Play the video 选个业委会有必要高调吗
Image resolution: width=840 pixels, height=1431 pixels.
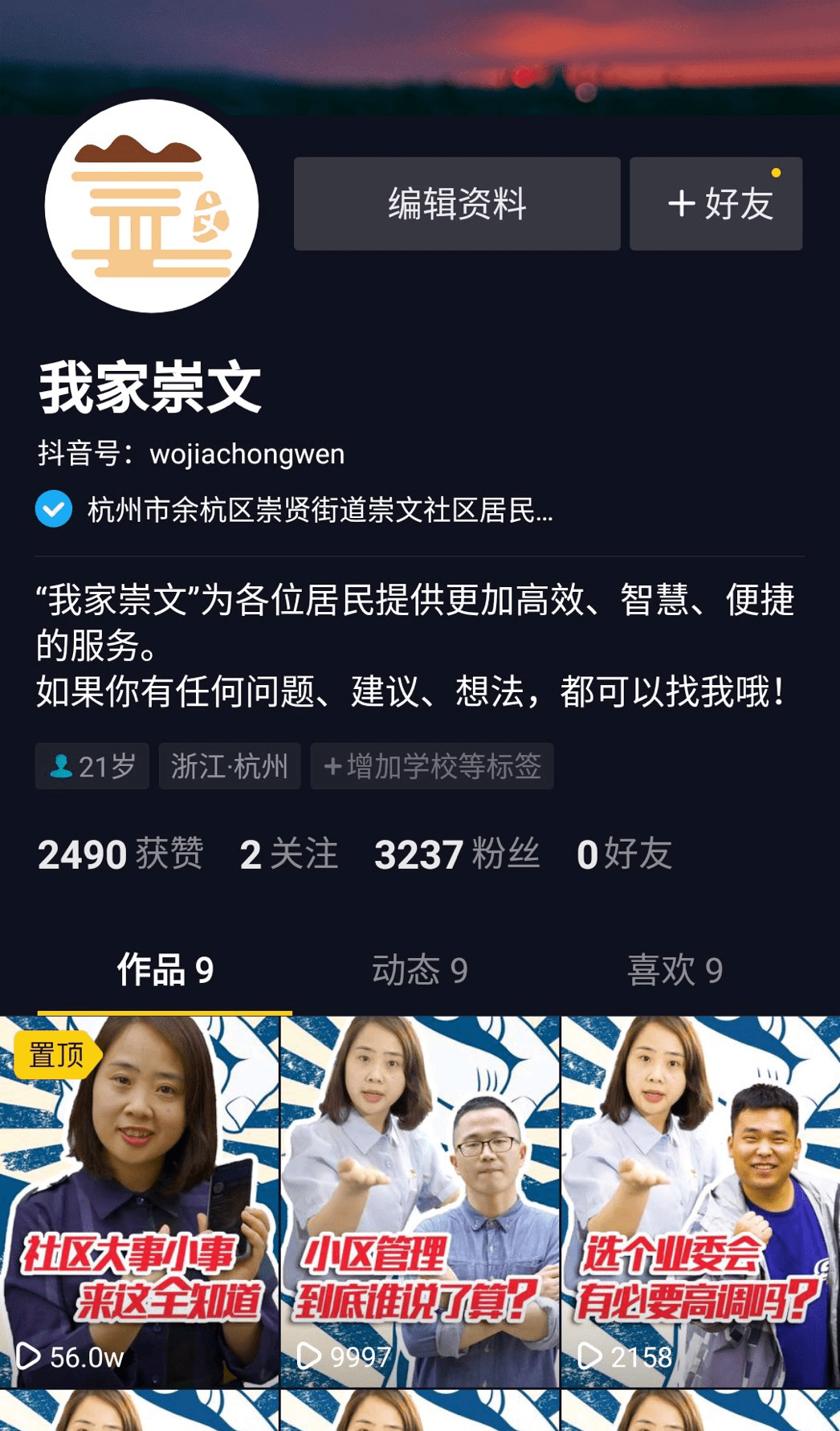[700, 1201]
